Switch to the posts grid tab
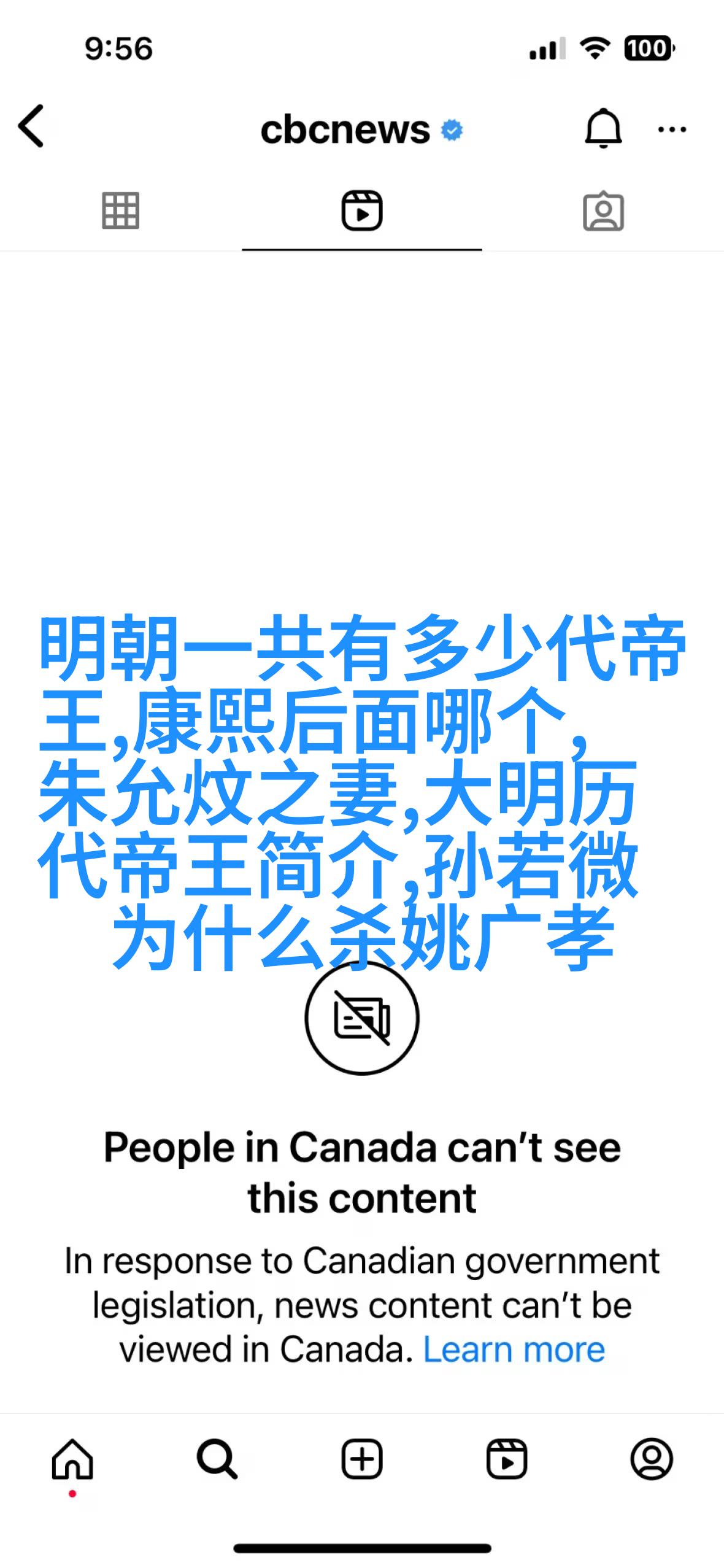Viewport: 724px width, 1568px height. tap(120, 211)
